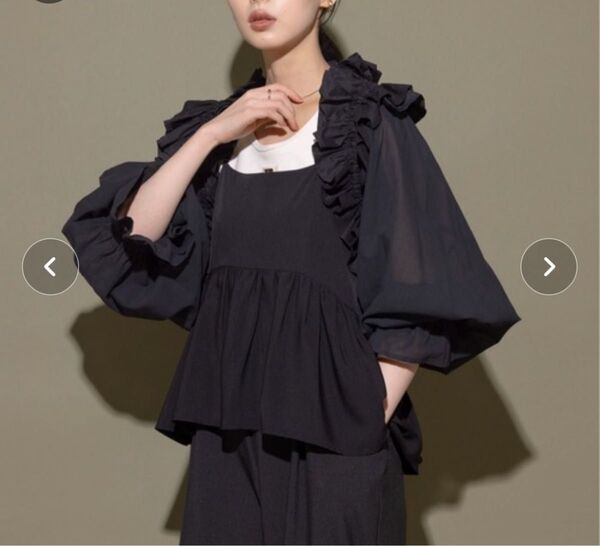Show the previous product photo
This screenshot has width=600, height=546.
tap(50, 267)
